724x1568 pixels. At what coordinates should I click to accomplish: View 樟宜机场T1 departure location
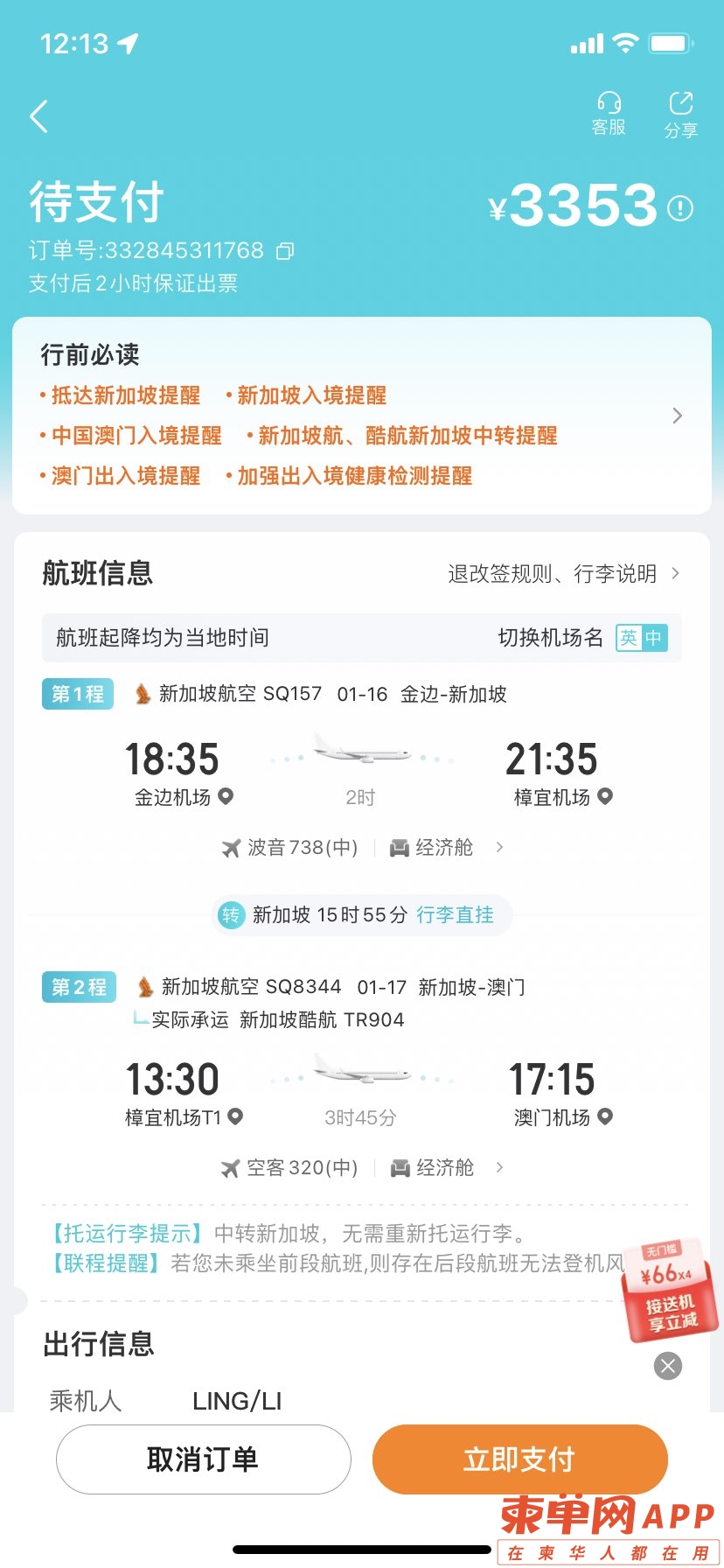pyautogui.click(x=235, y=1116)
